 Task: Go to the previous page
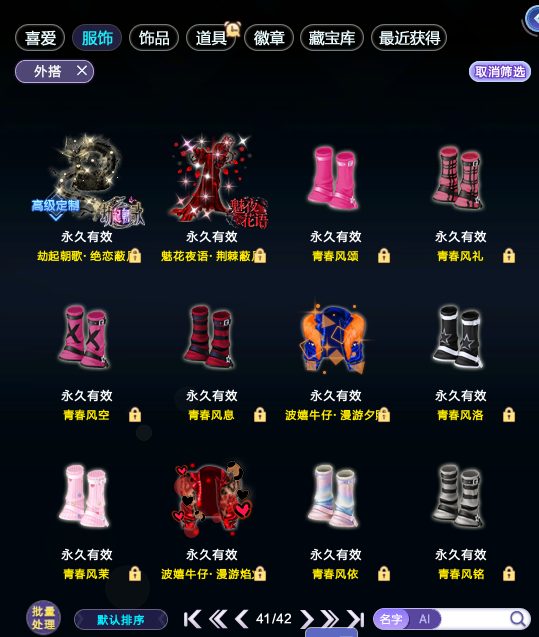pos(242,619)
